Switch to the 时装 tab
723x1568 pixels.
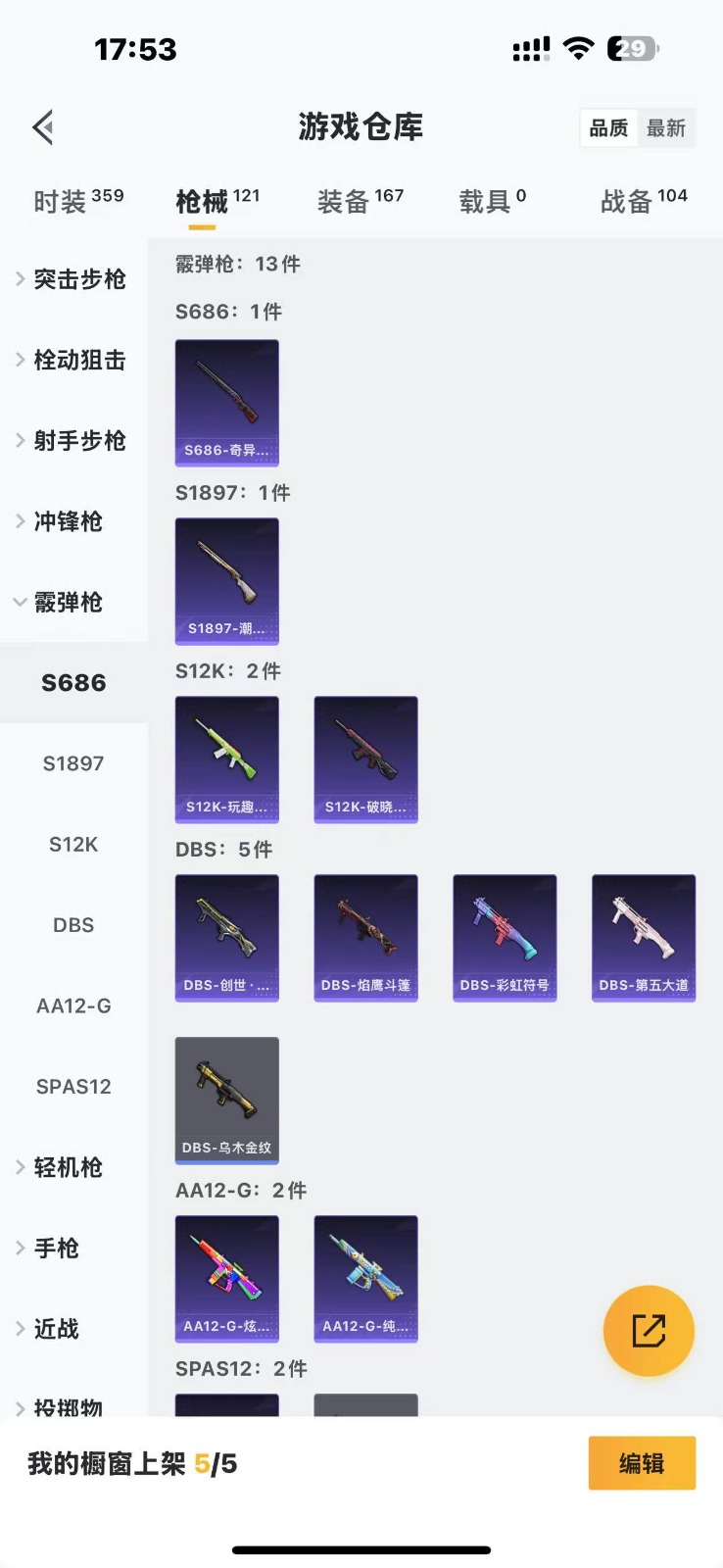pos(78,201)
